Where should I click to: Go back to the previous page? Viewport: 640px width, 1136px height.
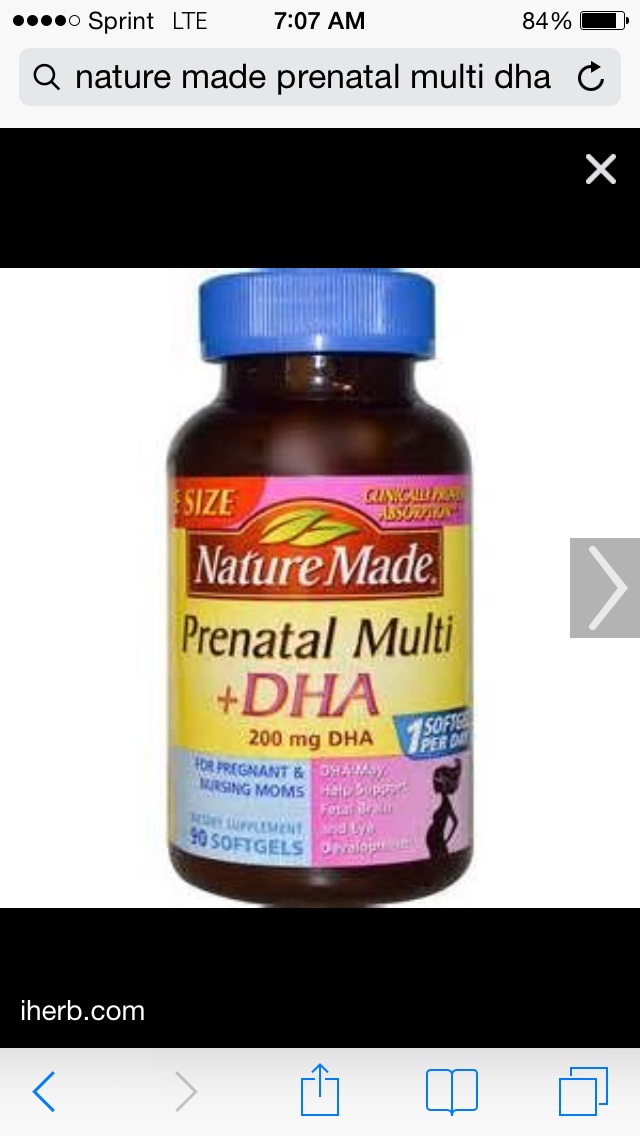click(x=44, y=1091)
